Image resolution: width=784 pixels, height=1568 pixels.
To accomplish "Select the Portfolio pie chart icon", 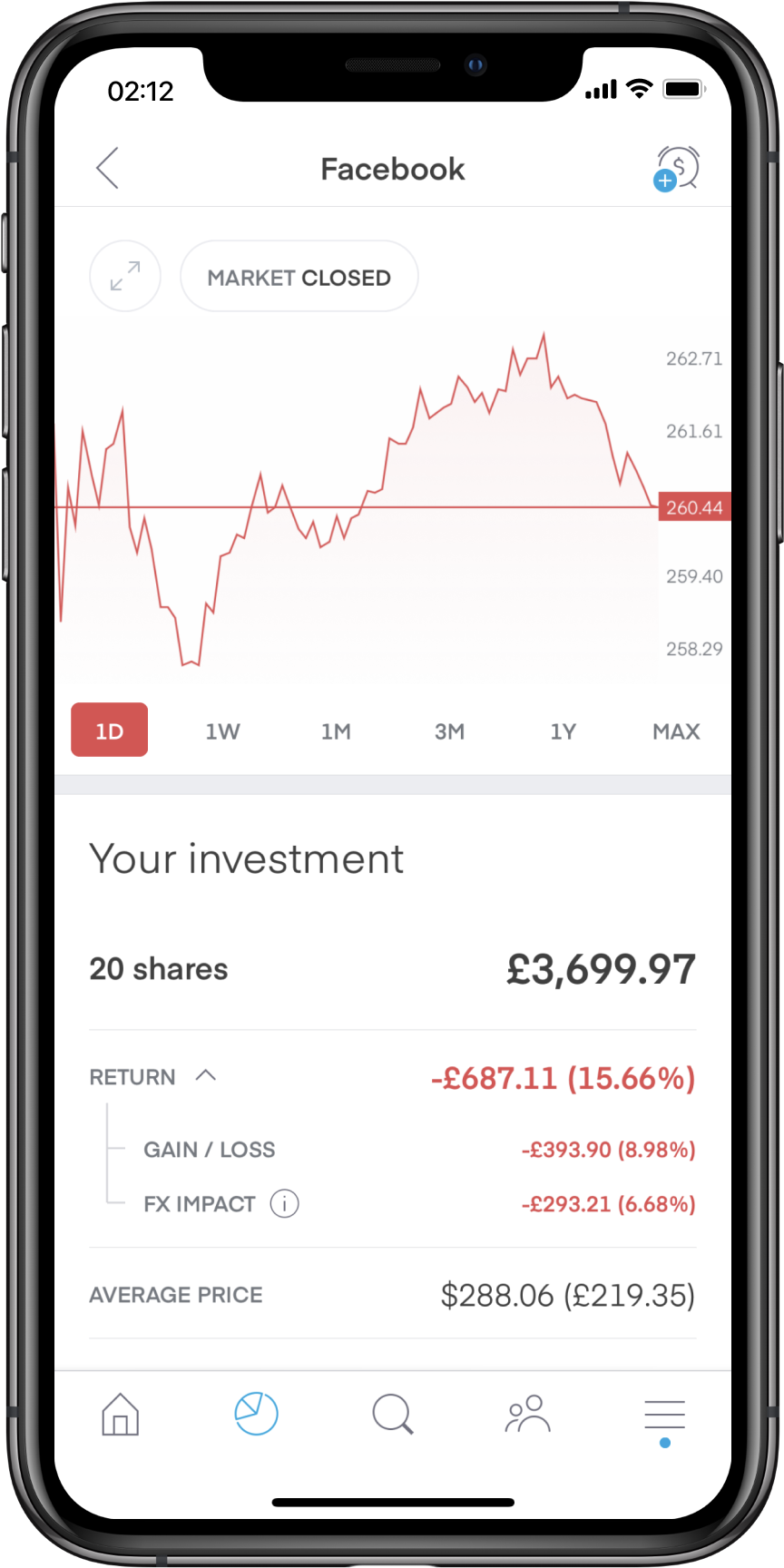I will pyautogui.click(x=256, y=1414).
